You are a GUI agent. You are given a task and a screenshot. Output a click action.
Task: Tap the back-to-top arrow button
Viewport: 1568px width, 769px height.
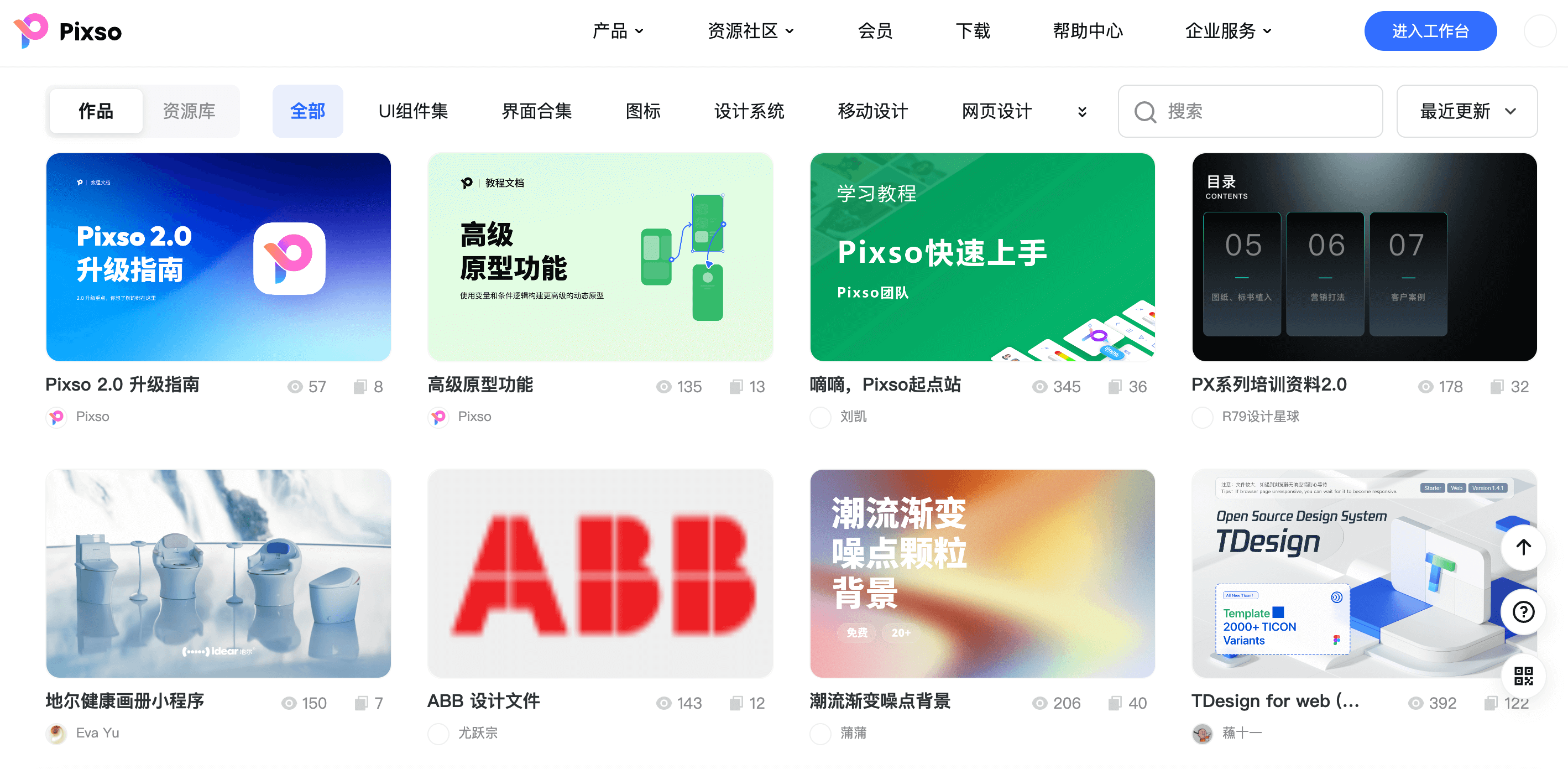coord(1523,547)
